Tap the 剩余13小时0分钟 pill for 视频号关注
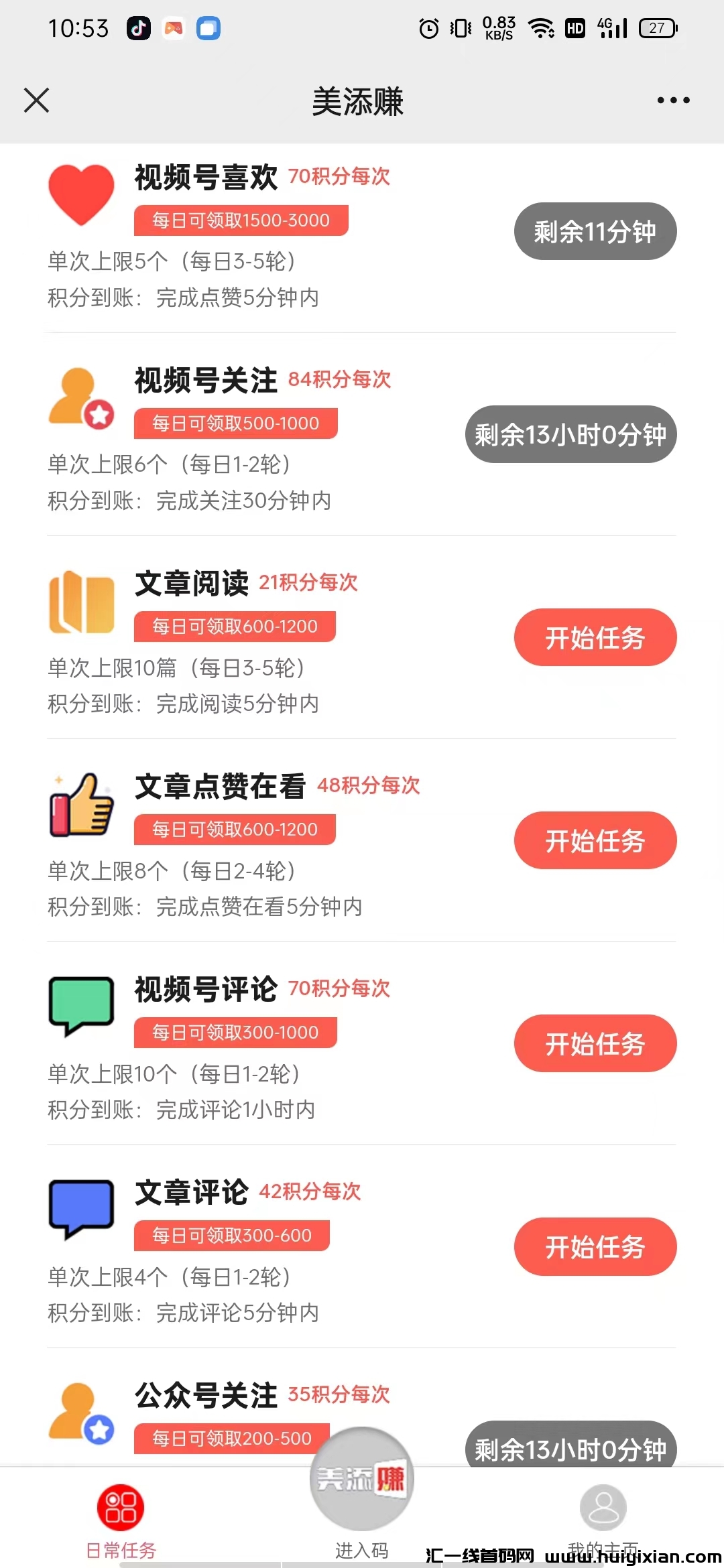The width and height of the screenshot is (724, 1568). point(570,434)
